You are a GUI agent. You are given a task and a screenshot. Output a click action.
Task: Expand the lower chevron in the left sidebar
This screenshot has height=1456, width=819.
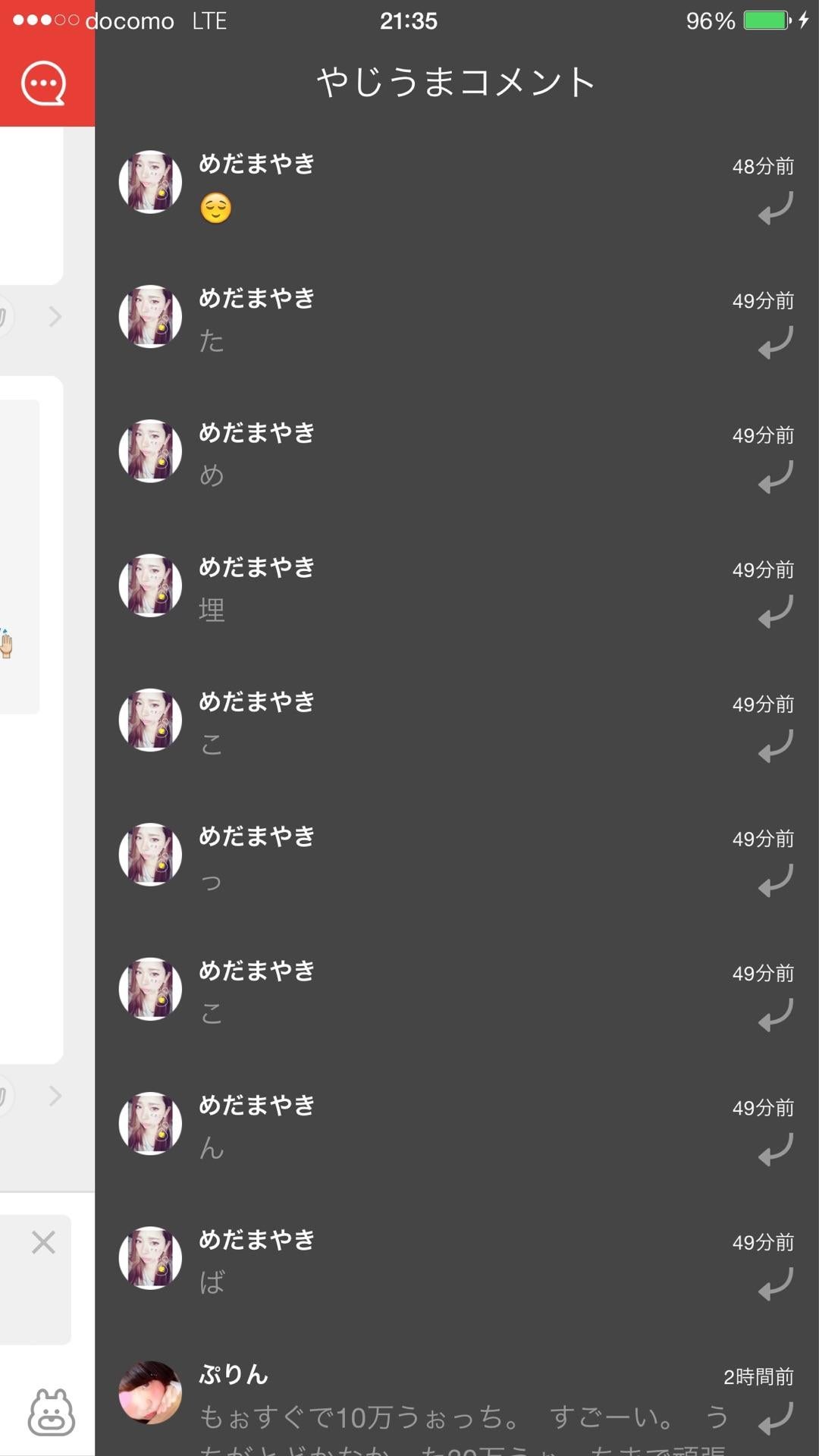pos(53,1095)
